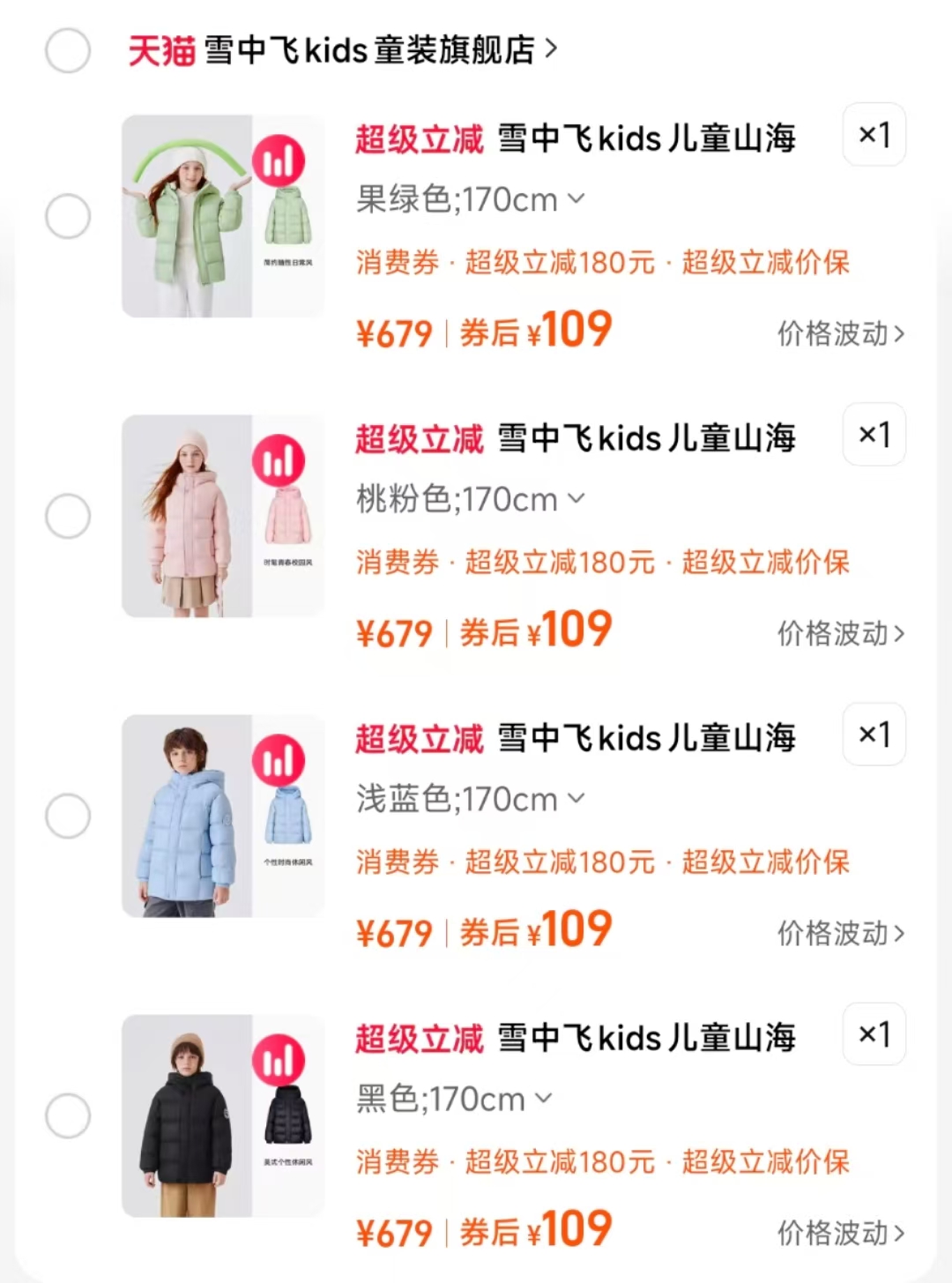Change the 桃粉色;170cm variant
This screenshot has height=1283, width=952.
tap(470, 500)
